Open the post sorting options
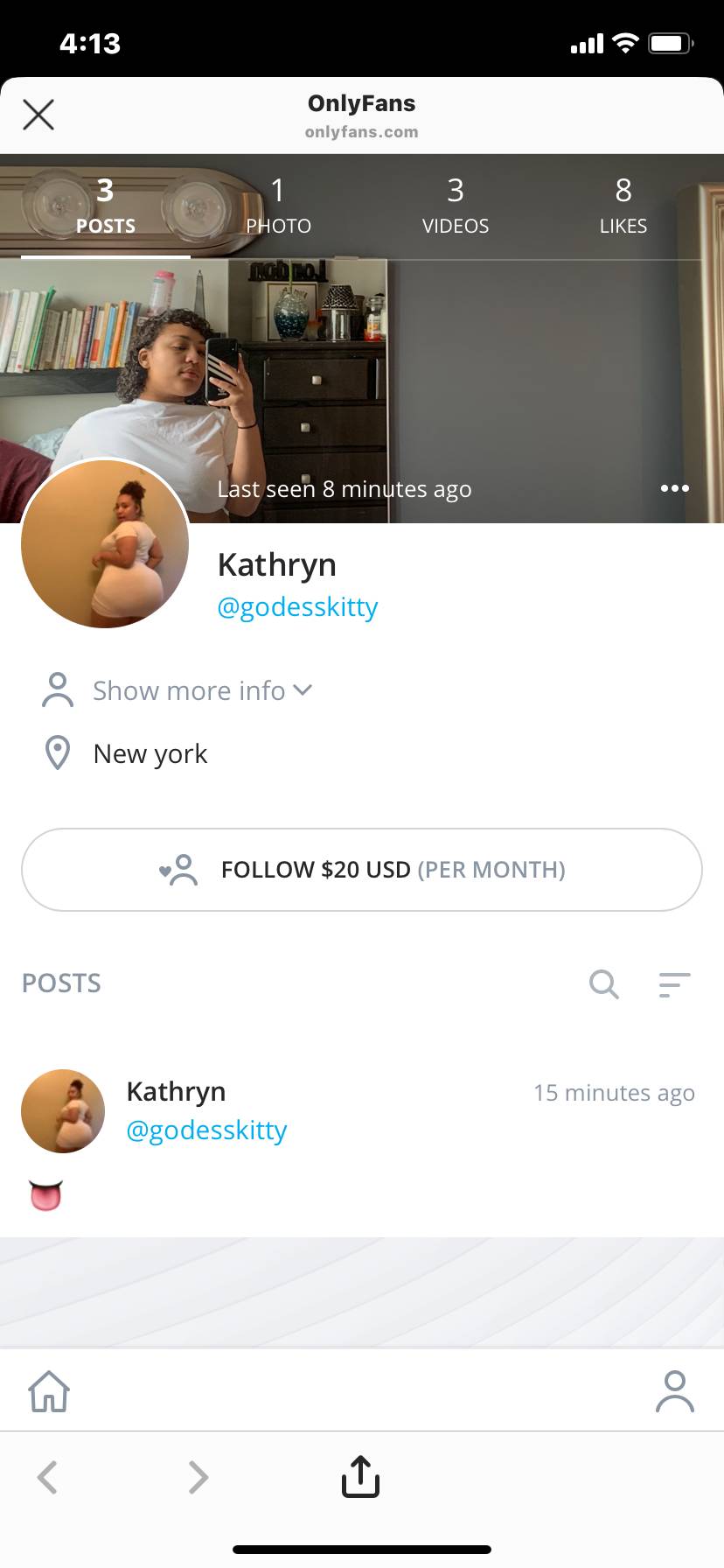Viewport: 724px width, 1568px height. click(674, 984)
